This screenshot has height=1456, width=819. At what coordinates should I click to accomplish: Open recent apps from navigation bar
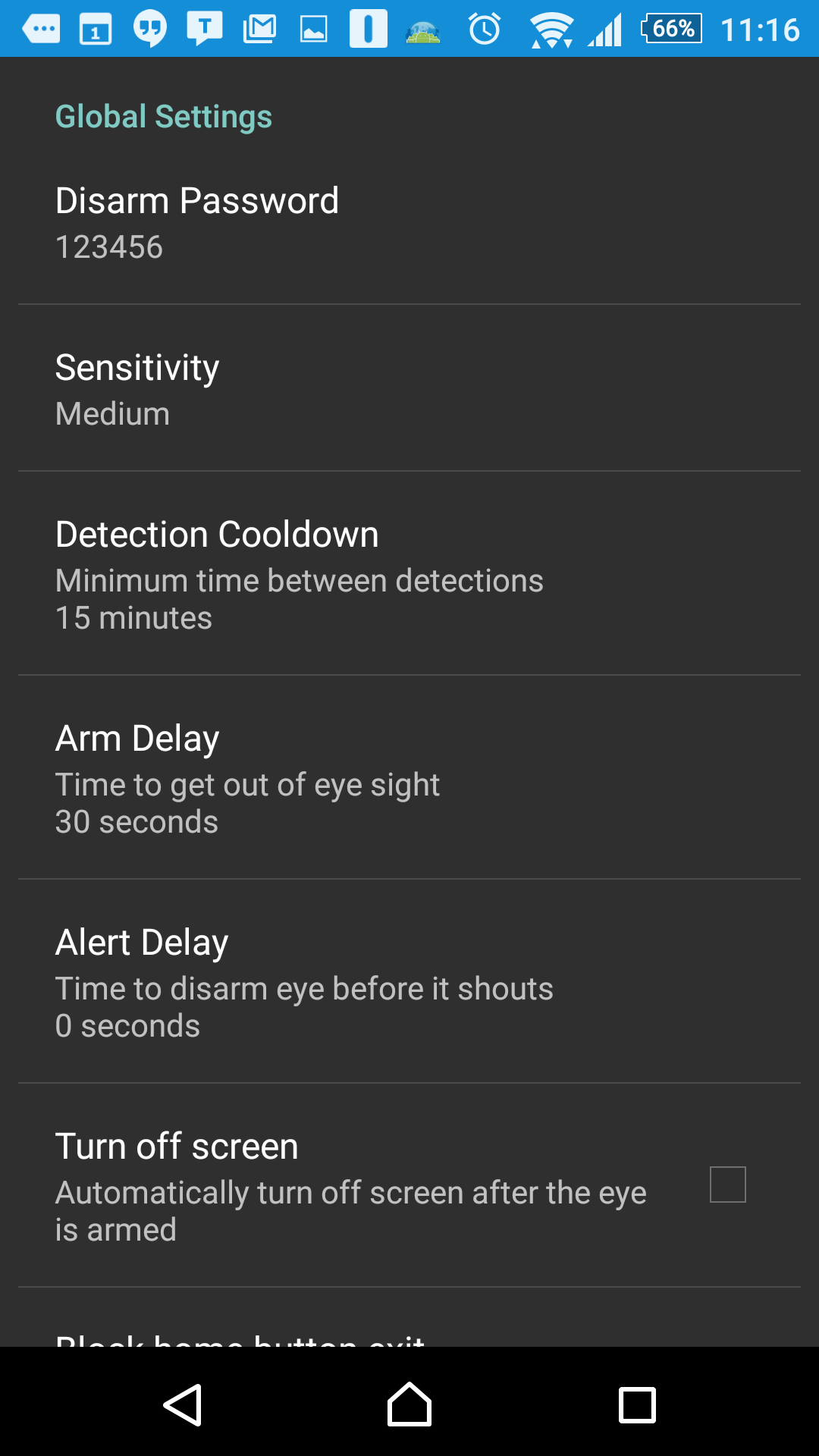637,1405
